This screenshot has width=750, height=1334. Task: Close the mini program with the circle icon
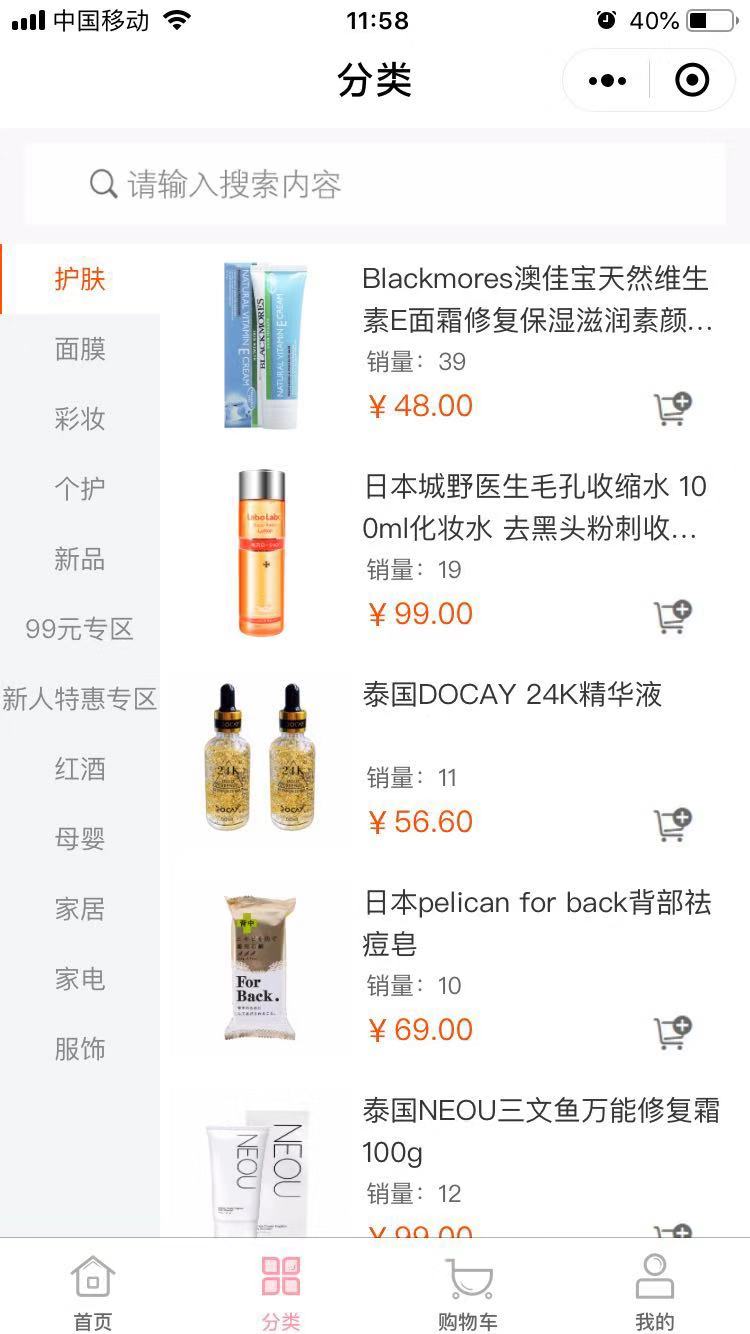[692, 80]
